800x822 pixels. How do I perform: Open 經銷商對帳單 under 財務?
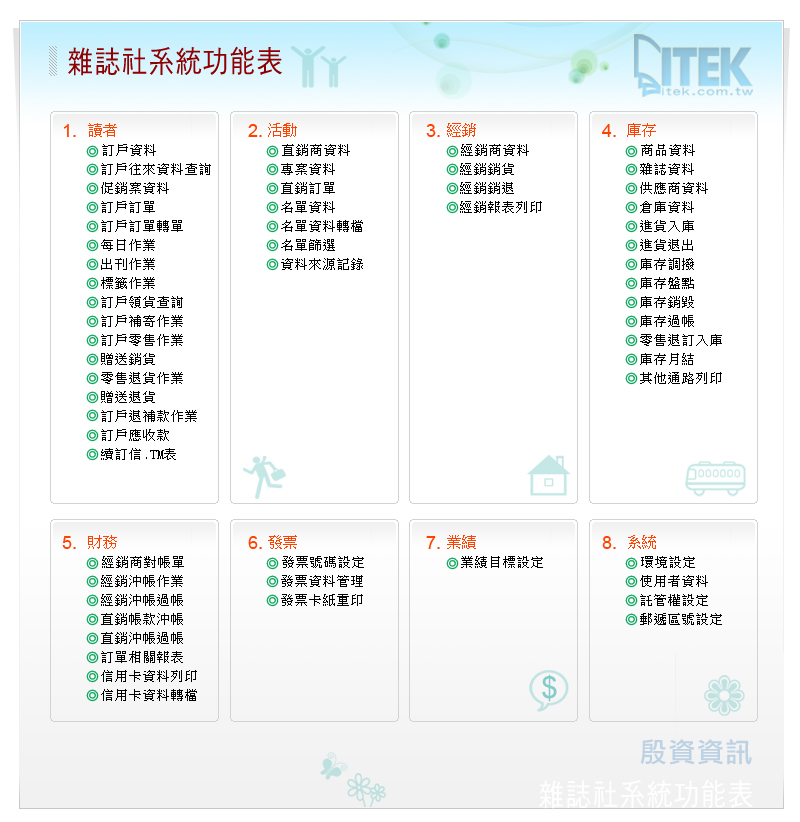141,563
